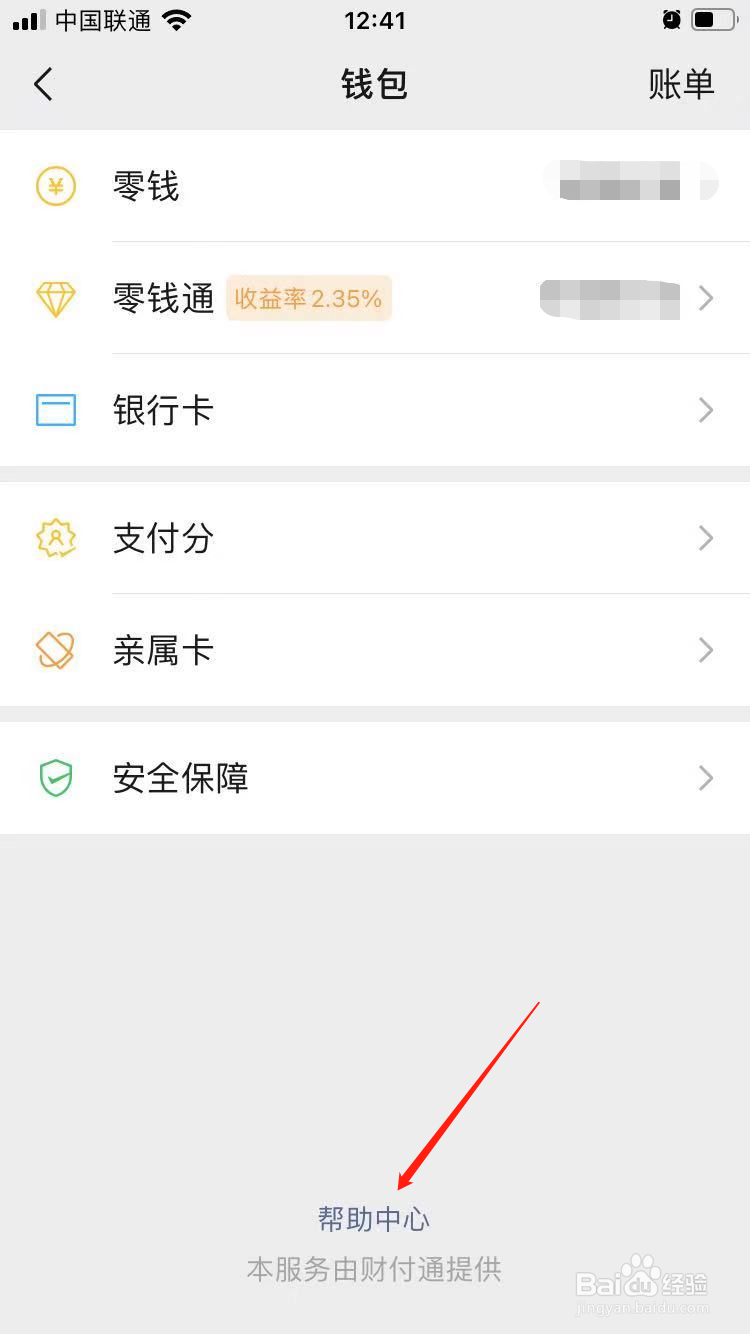Screen dimensions: 750x1334
Task: Open 支付分 via its badge icon
Action: 57,538
